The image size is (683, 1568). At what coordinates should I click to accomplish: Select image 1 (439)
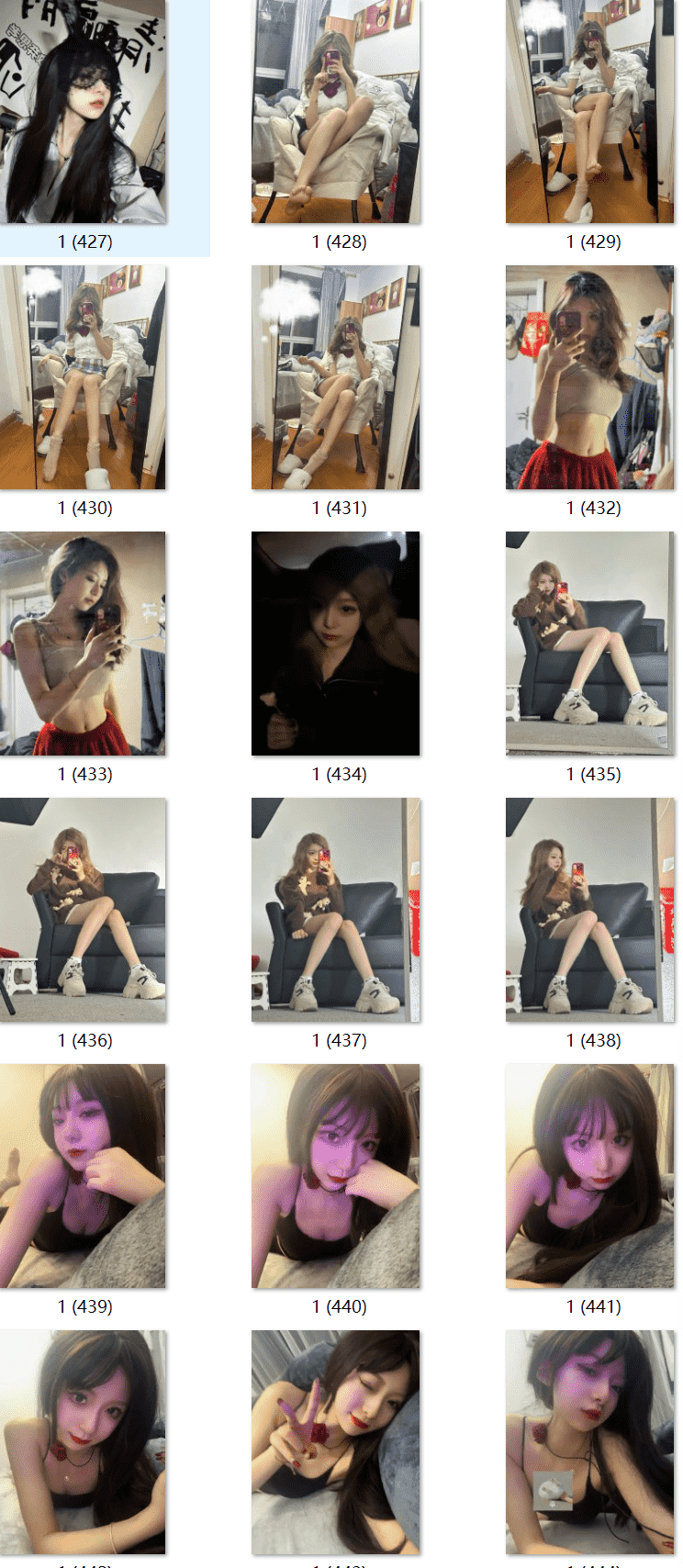click(x=84, y=1176)
